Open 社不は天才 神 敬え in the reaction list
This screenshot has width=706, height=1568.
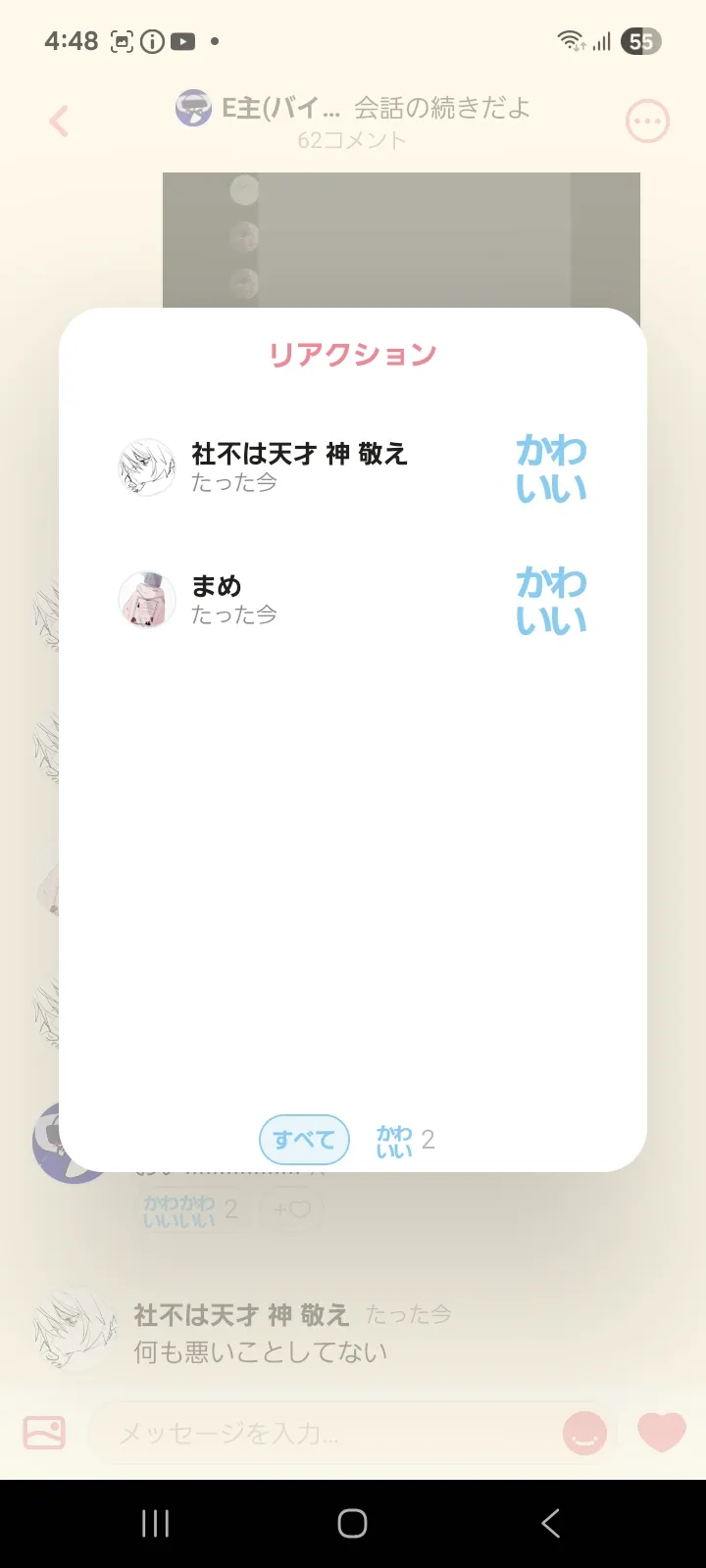[x=353, y=467]
